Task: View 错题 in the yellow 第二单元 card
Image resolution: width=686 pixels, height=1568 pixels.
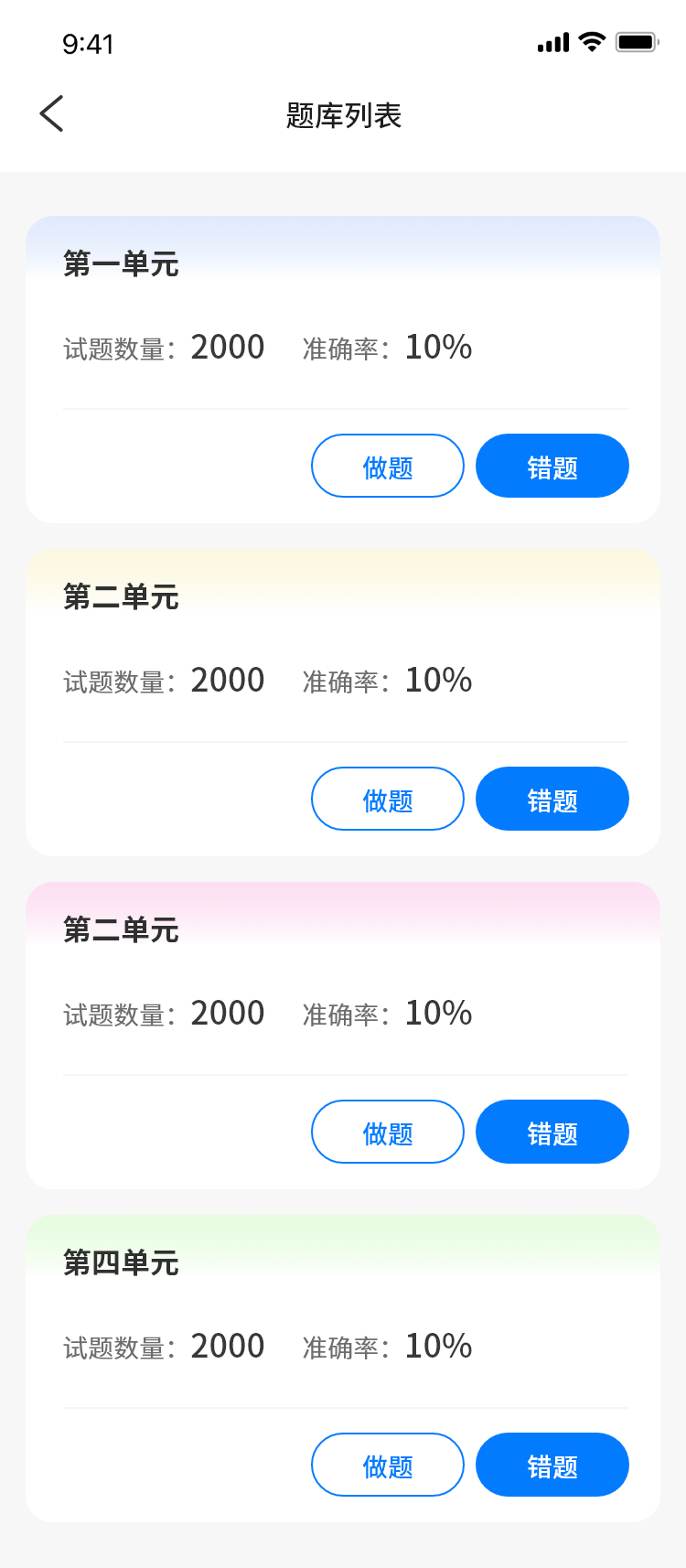Action: tap(552, 800)
